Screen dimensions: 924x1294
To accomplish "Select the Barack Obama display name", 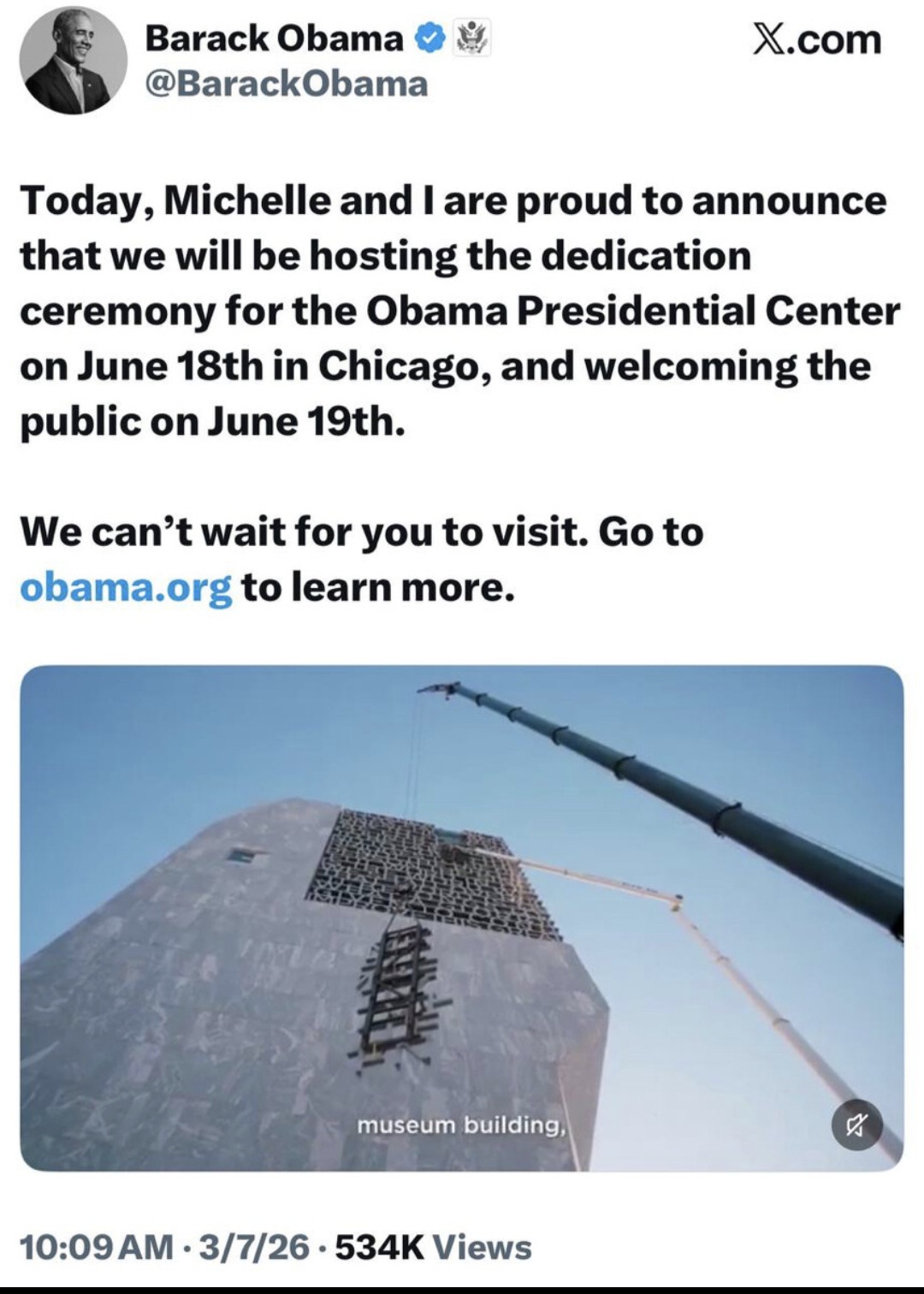I will pyautogui.click(x=274, y=39).
